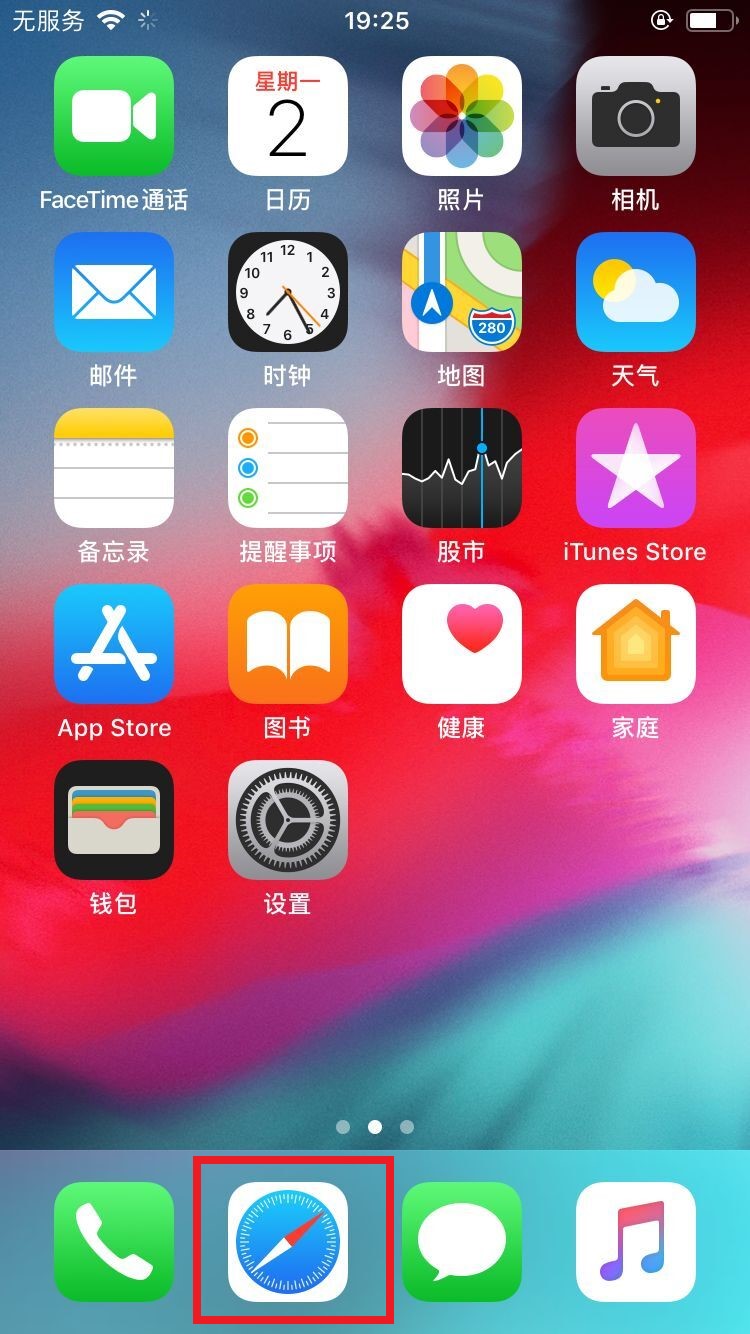This screenshot has height=1334, width=750.
Task: Open the Camera app 相机
Action: 635,116
